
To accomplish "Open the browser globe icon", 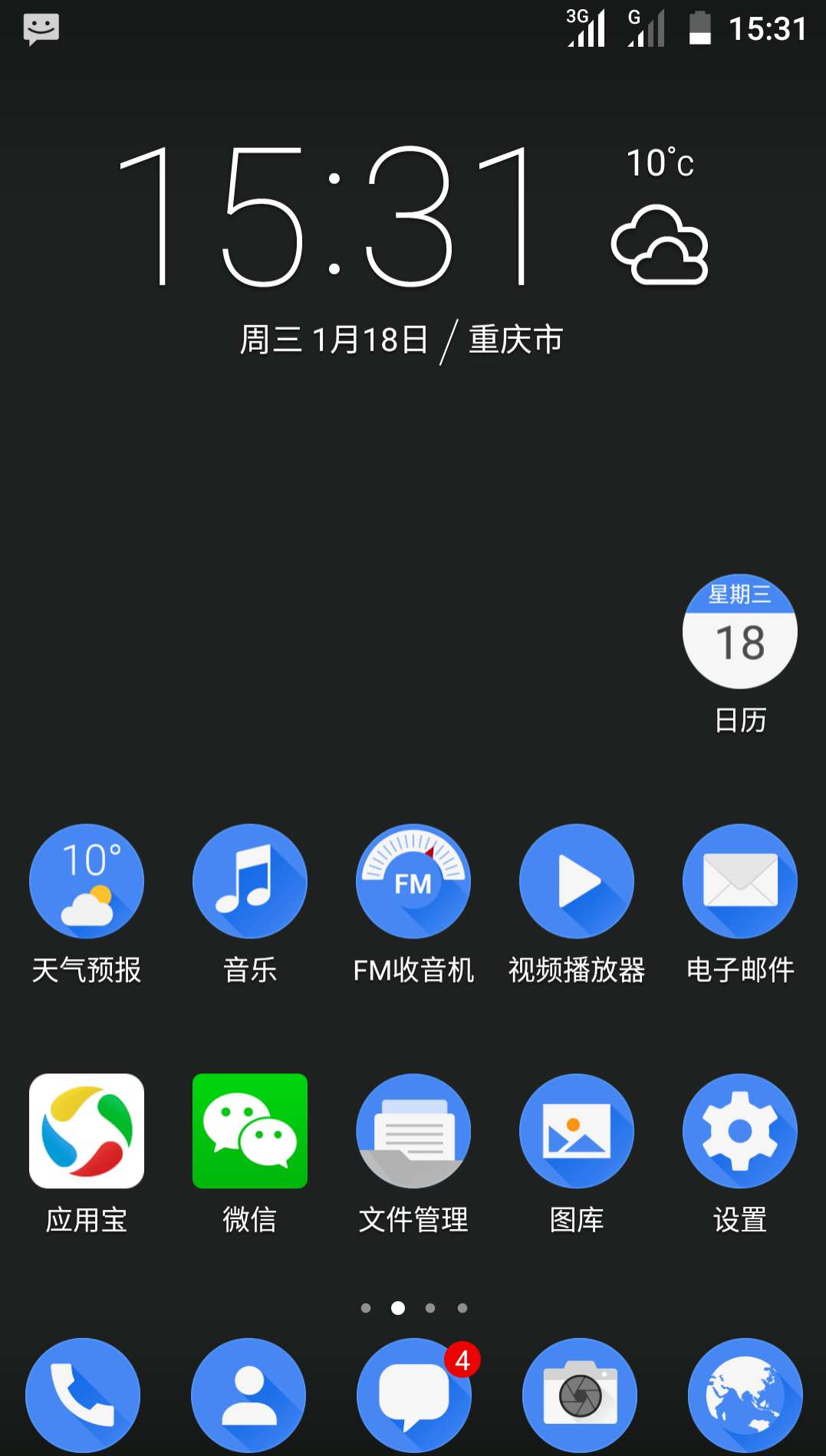I will click(x=745, y=1395).
